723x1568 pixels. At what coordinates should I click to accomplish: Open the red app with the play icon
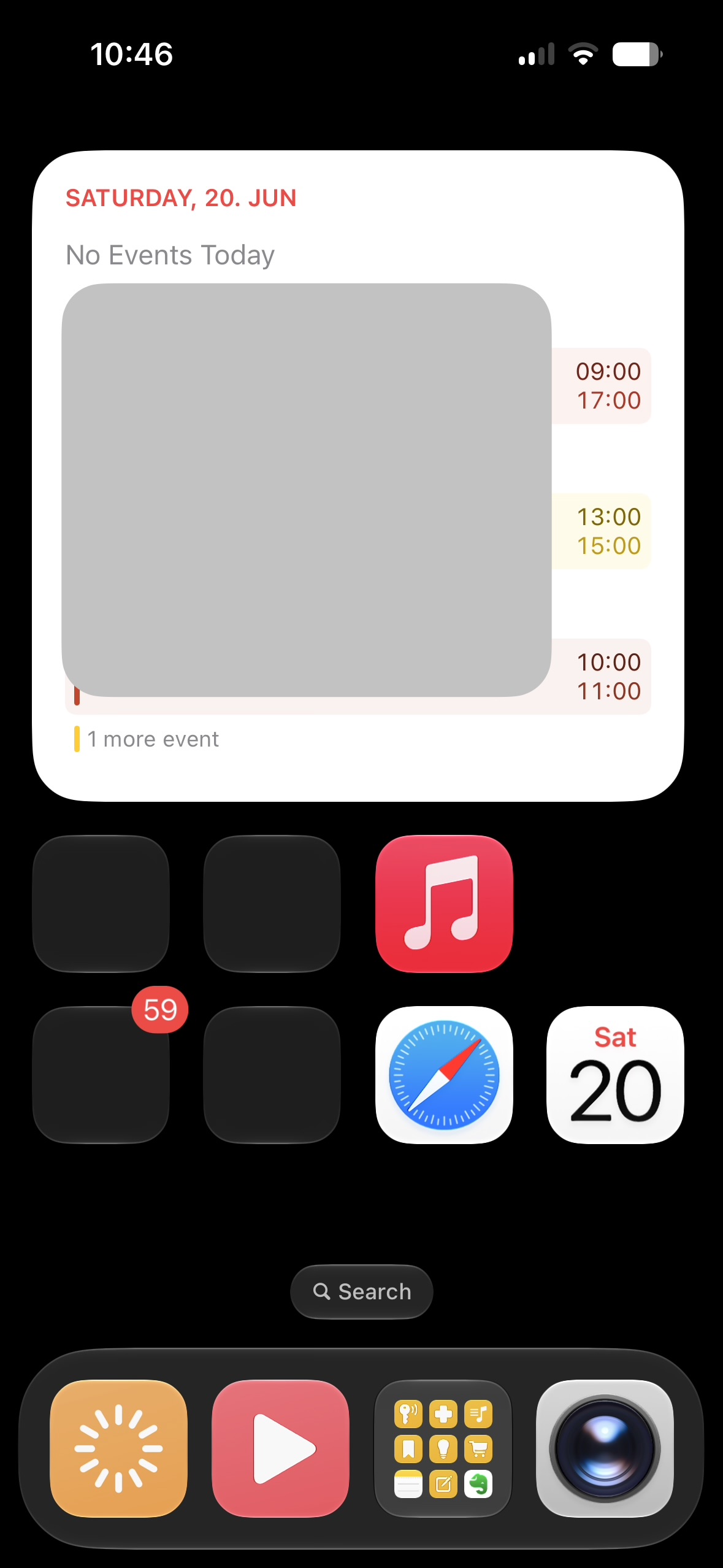point(281,1448)
